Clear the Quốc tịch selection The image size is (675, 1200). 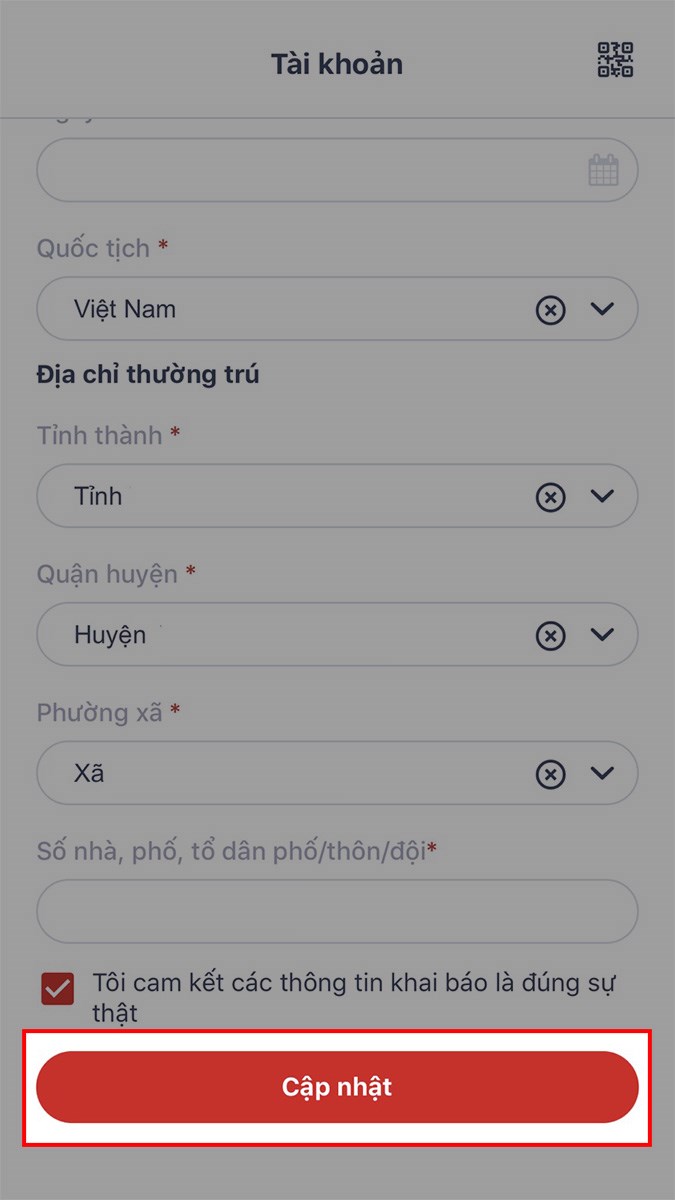[x=550, y=310]
